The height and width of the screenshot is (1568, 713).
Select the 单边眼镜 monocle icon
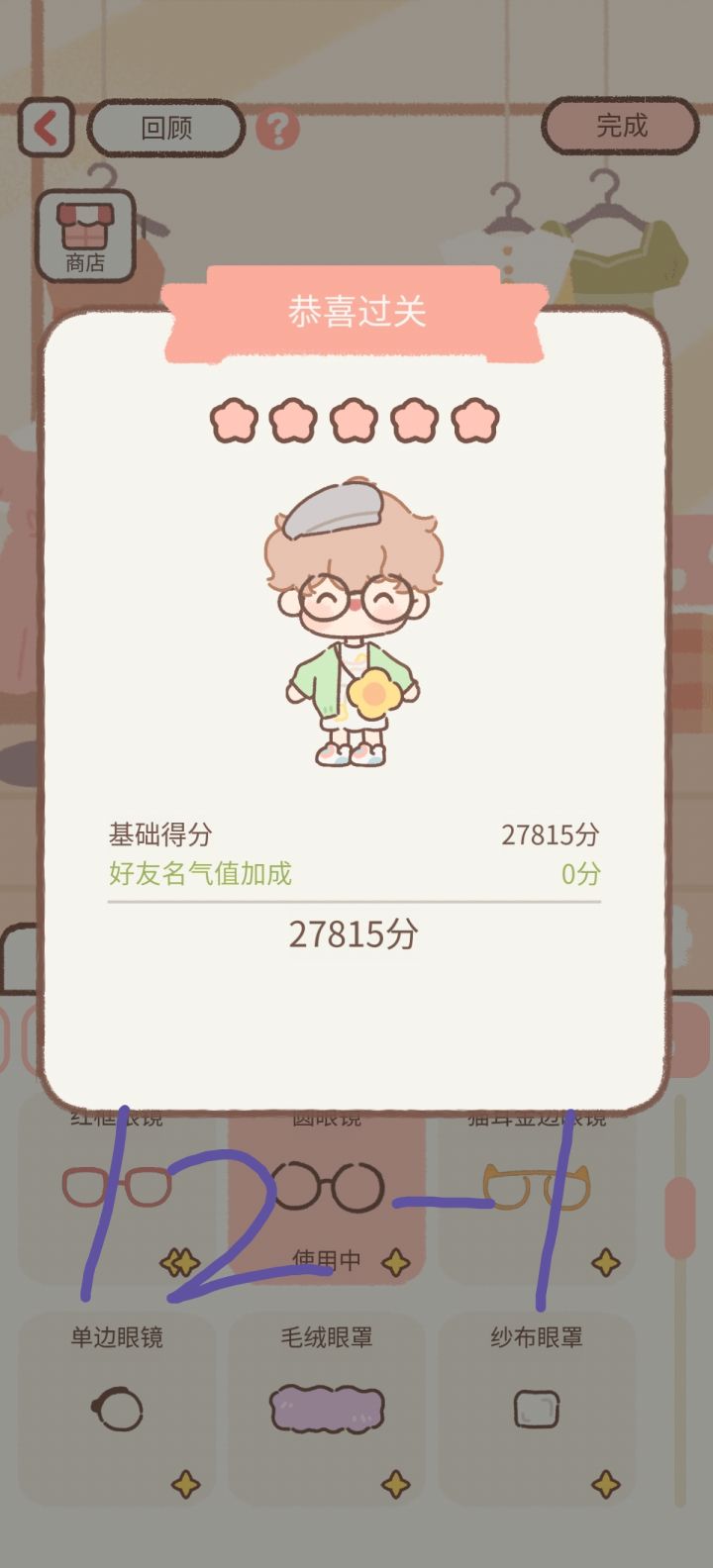(x=116, y=1408)
